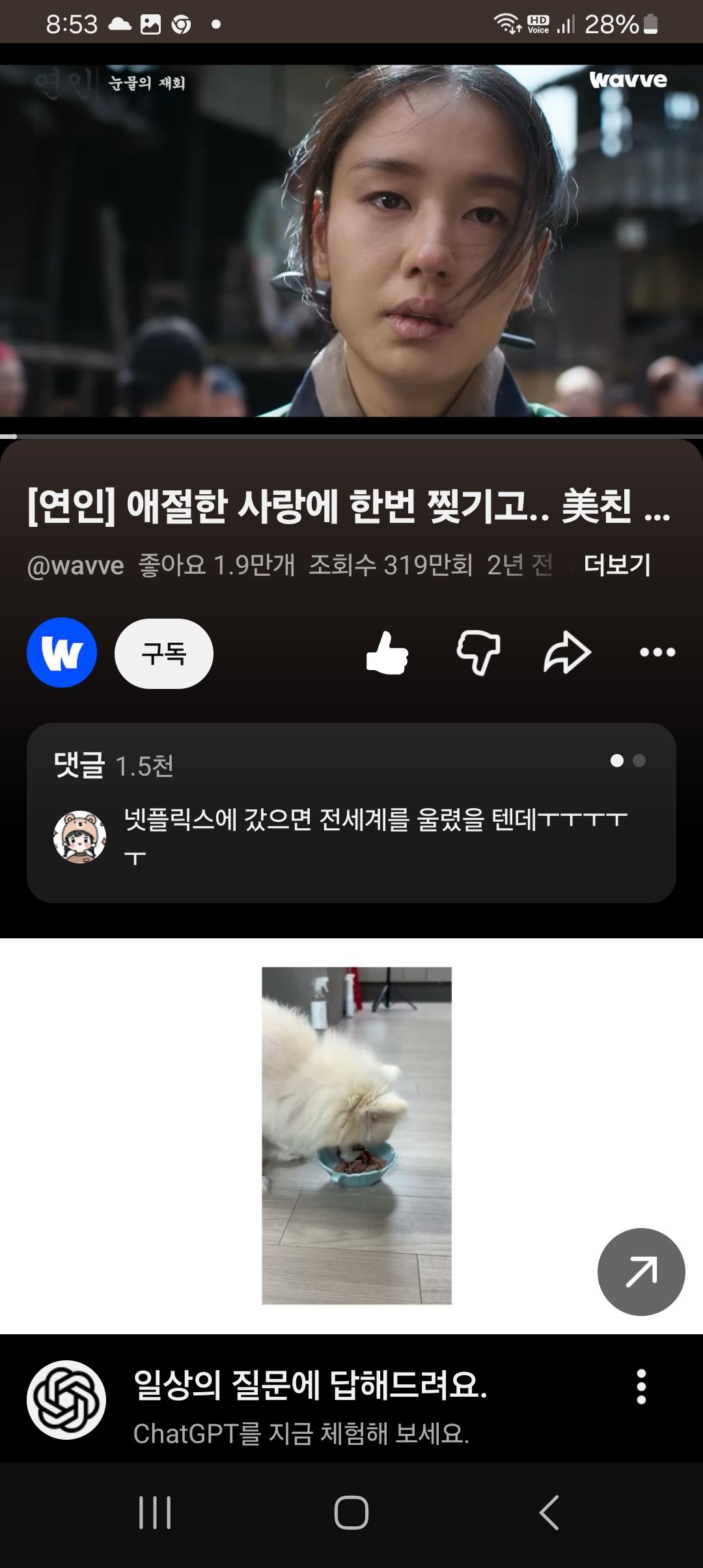The width and height of the screenshot is (703, 1568).
Task: Go back with the system back button
Action: (x=549, y=1512)
